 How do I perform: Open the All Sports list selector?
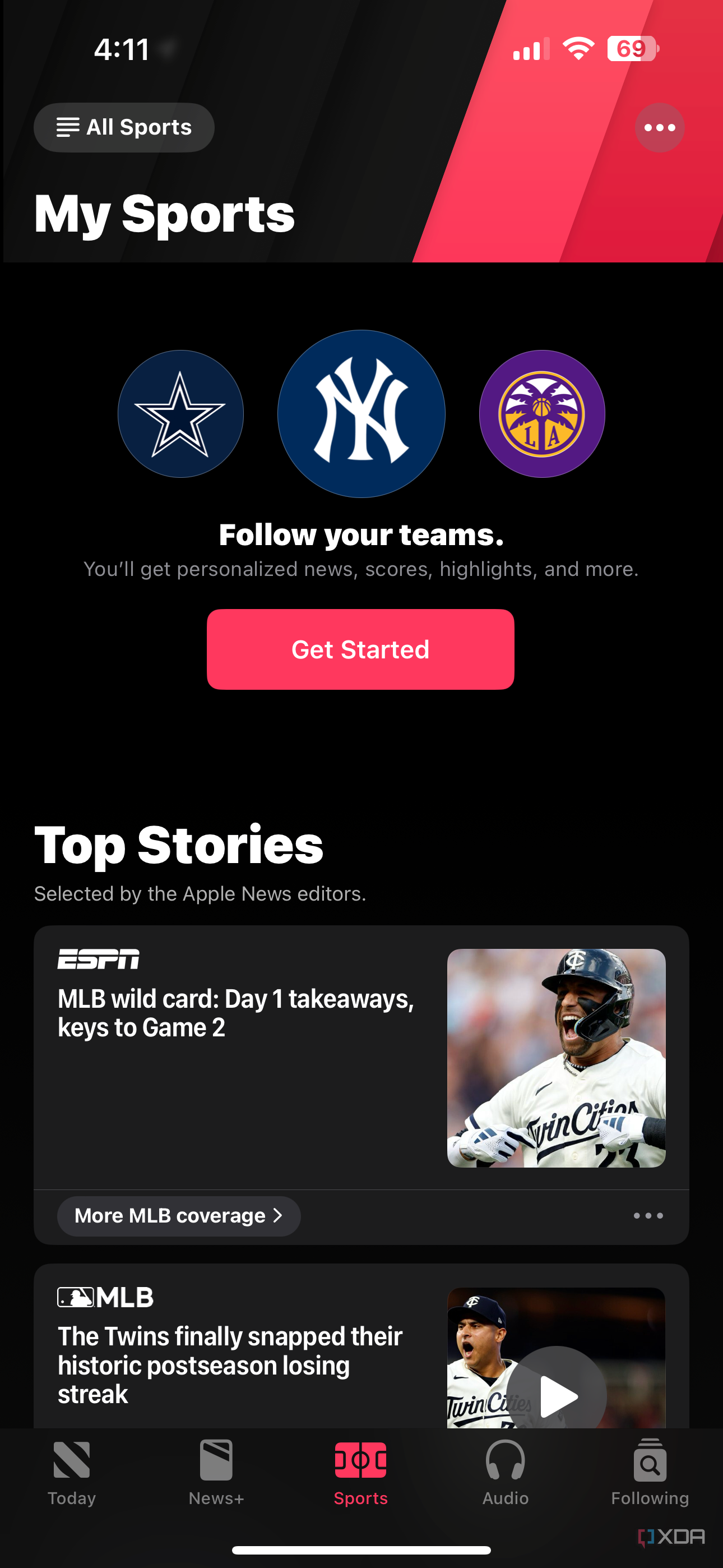[123, 127]
